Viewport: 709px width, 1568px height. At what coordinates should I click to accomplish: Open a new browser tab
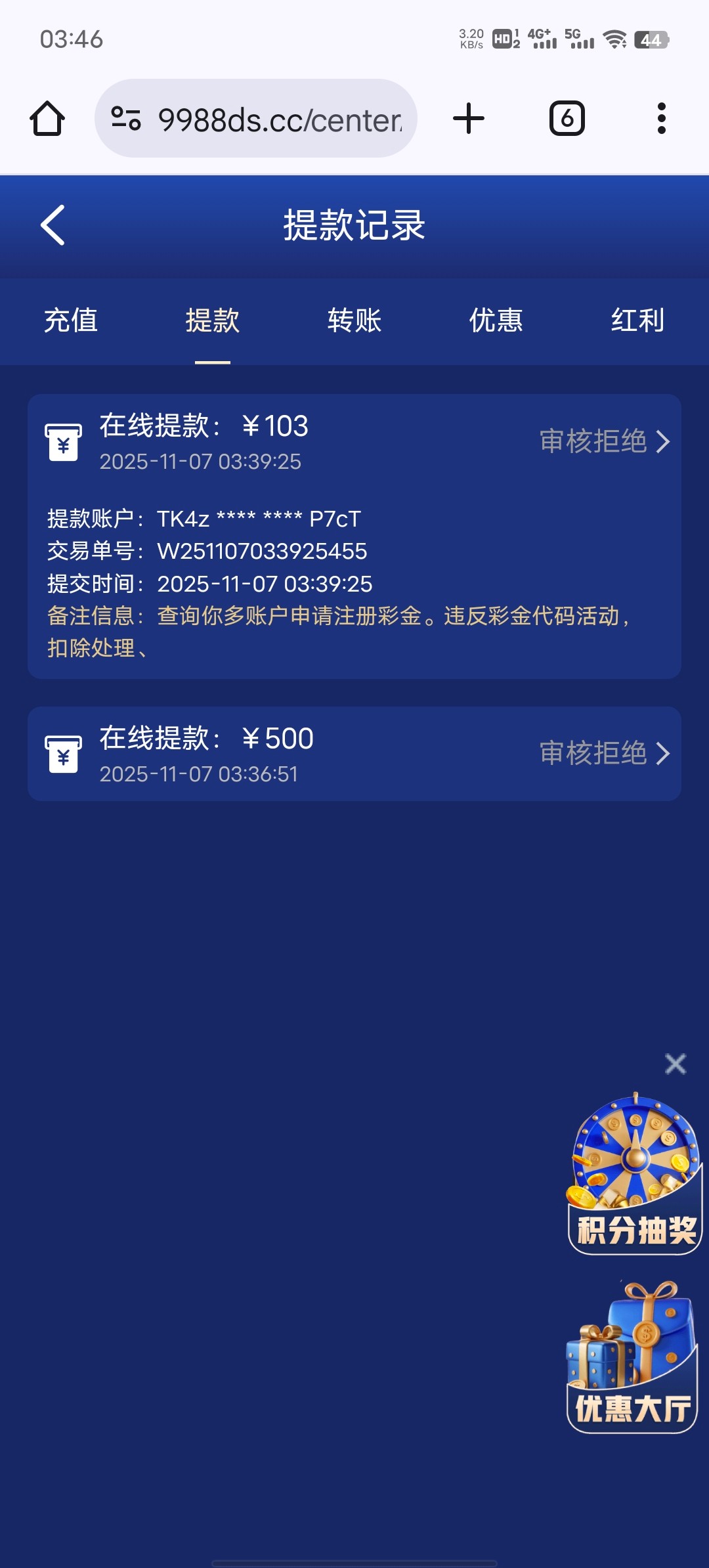click(x=469, y=119)
